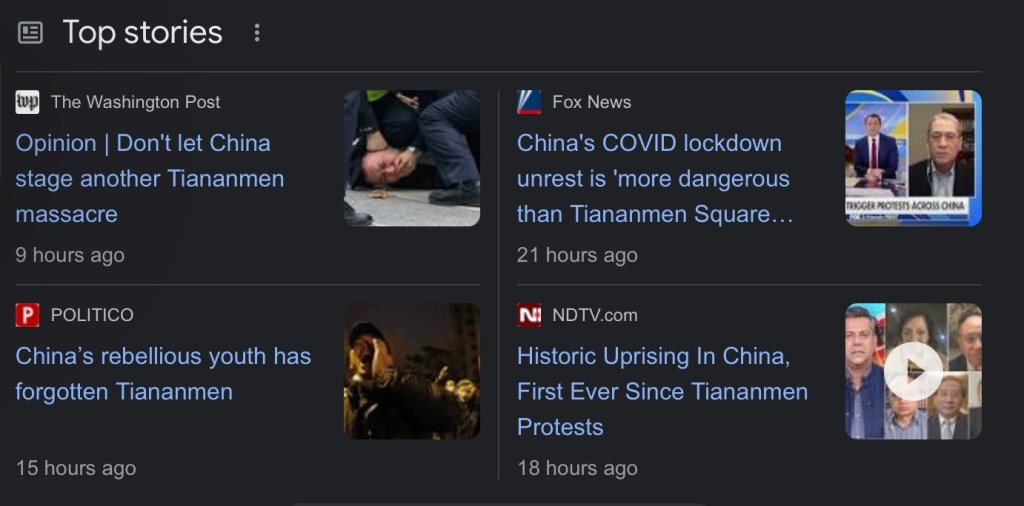
Task: Read POLITICO's rebellious youth article
Action: [x=163, y=373]
